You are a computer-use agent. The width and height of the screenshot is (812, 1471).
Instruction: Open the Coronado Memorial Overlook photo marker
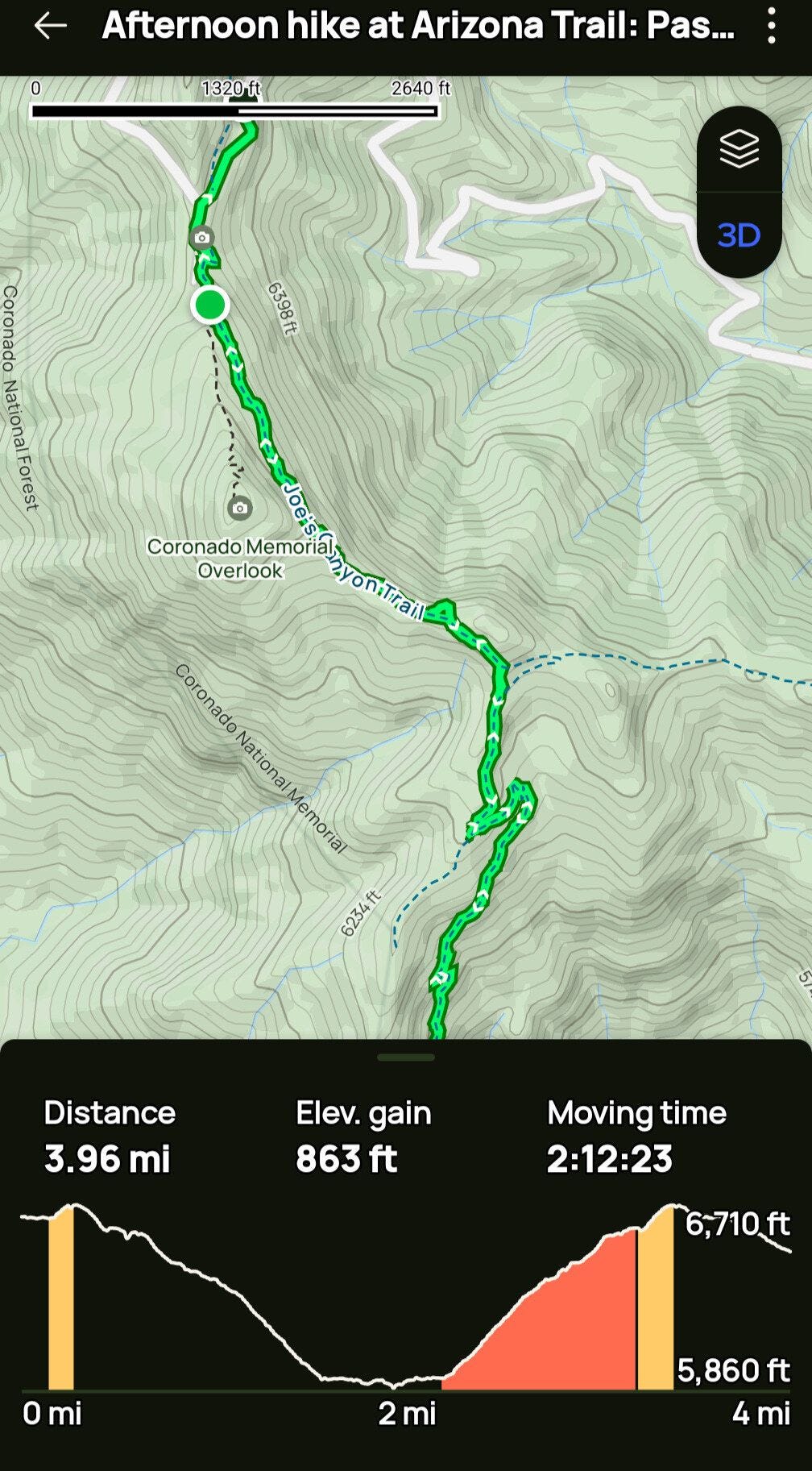click(239, 507)
